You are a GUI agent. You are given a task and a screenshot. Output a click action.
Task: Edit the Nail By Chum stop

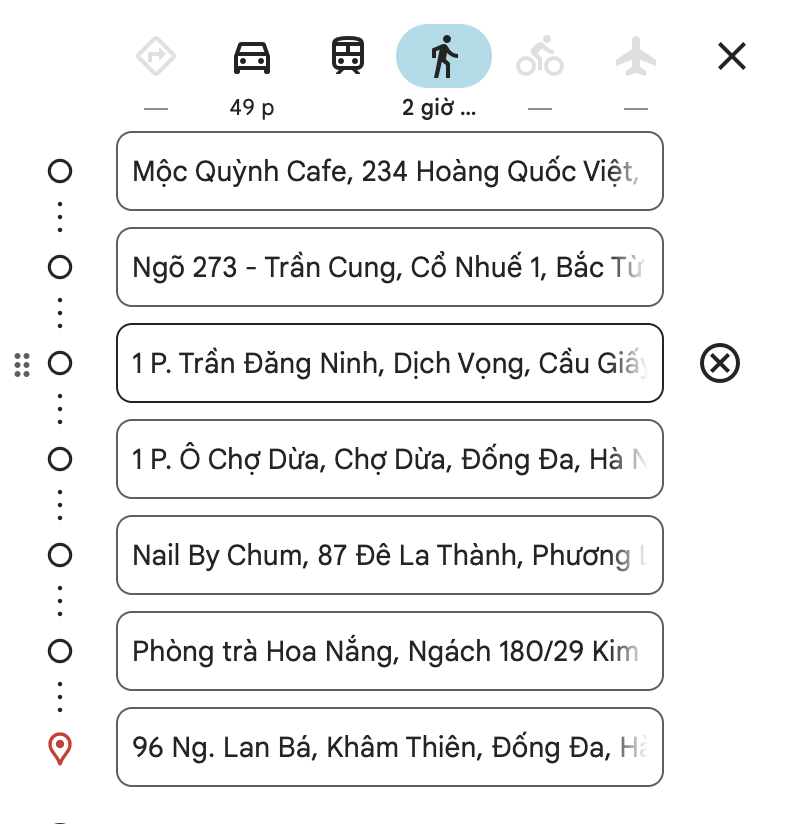click(x=389, y=556)
